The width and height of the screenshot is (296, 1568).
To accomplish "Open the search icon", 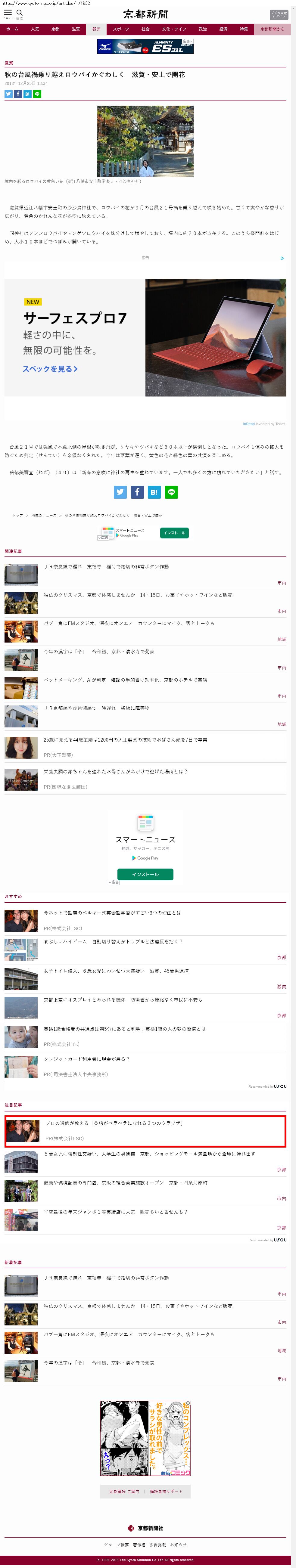I will point(20,13).
